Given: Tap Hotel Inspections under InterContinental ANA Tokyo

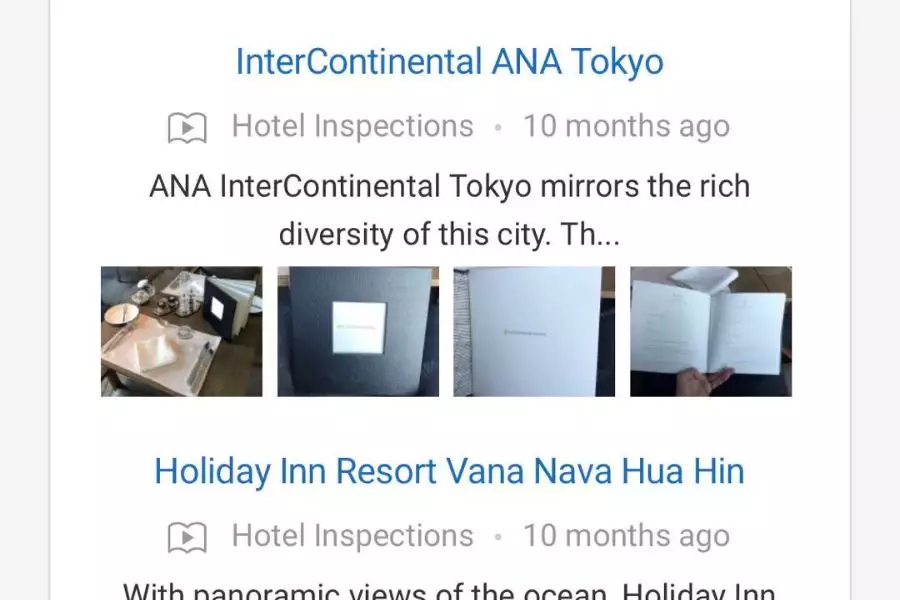Looking at the screenshot, I should point(352,127).
